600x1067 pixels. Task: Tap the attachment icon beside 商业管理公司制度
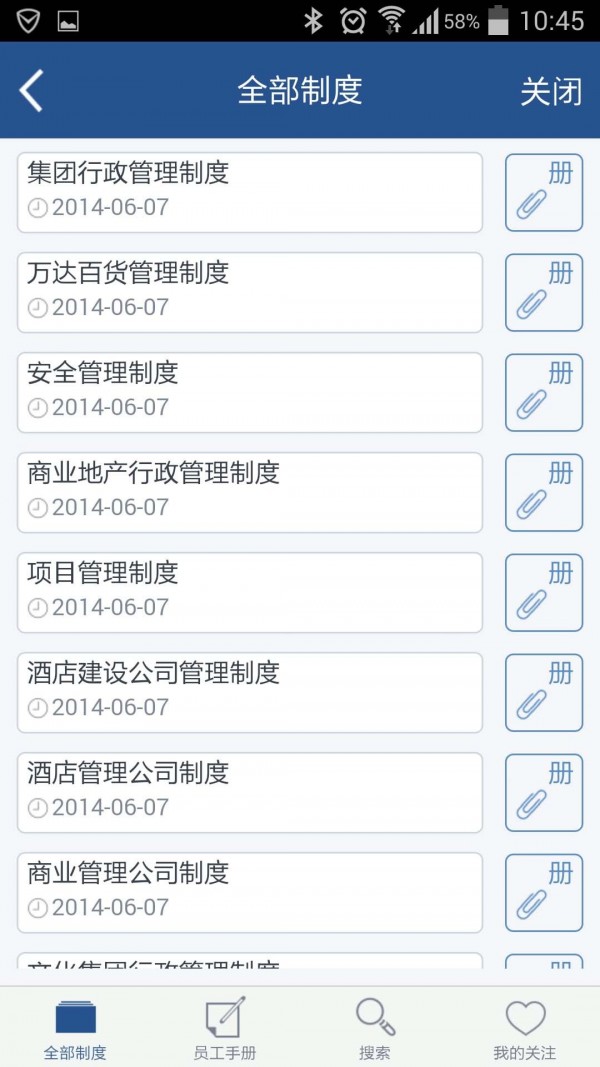[x=543, y=892]
